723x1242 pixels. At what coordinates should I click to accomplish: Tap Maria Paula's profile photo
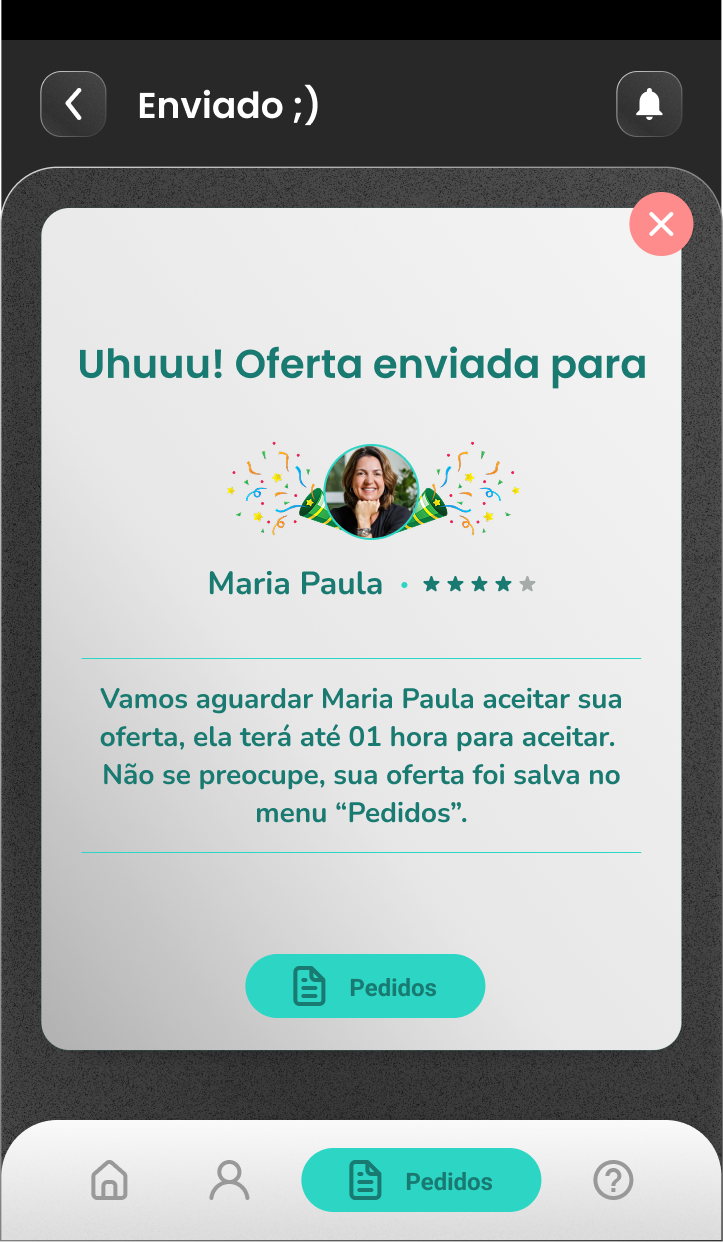point(371,489)
